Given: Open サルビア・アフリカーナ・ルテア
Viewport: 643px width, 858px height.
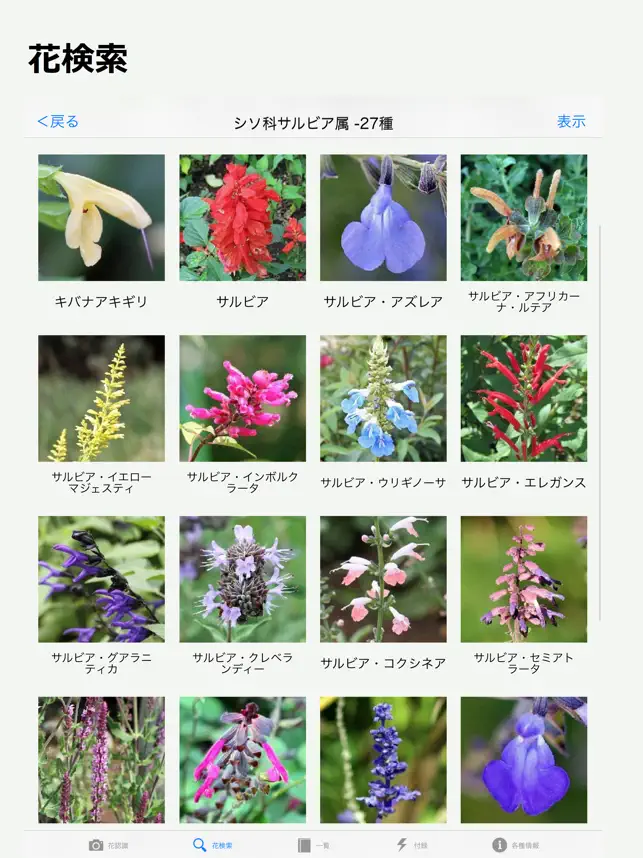Looking at the screenshot, I should 524,217.
